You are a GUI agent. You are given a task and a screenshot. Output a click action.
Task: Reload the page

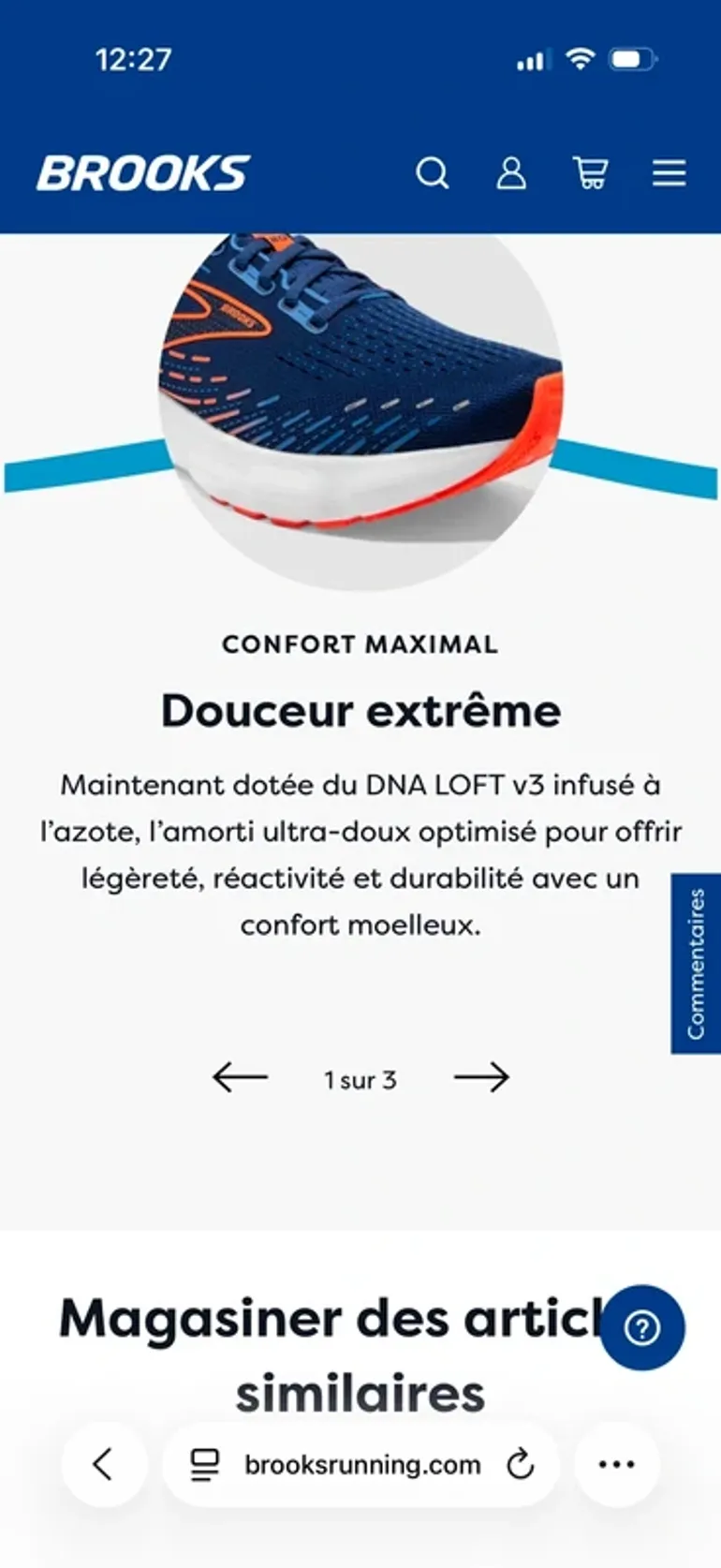tap(520, 1464)
